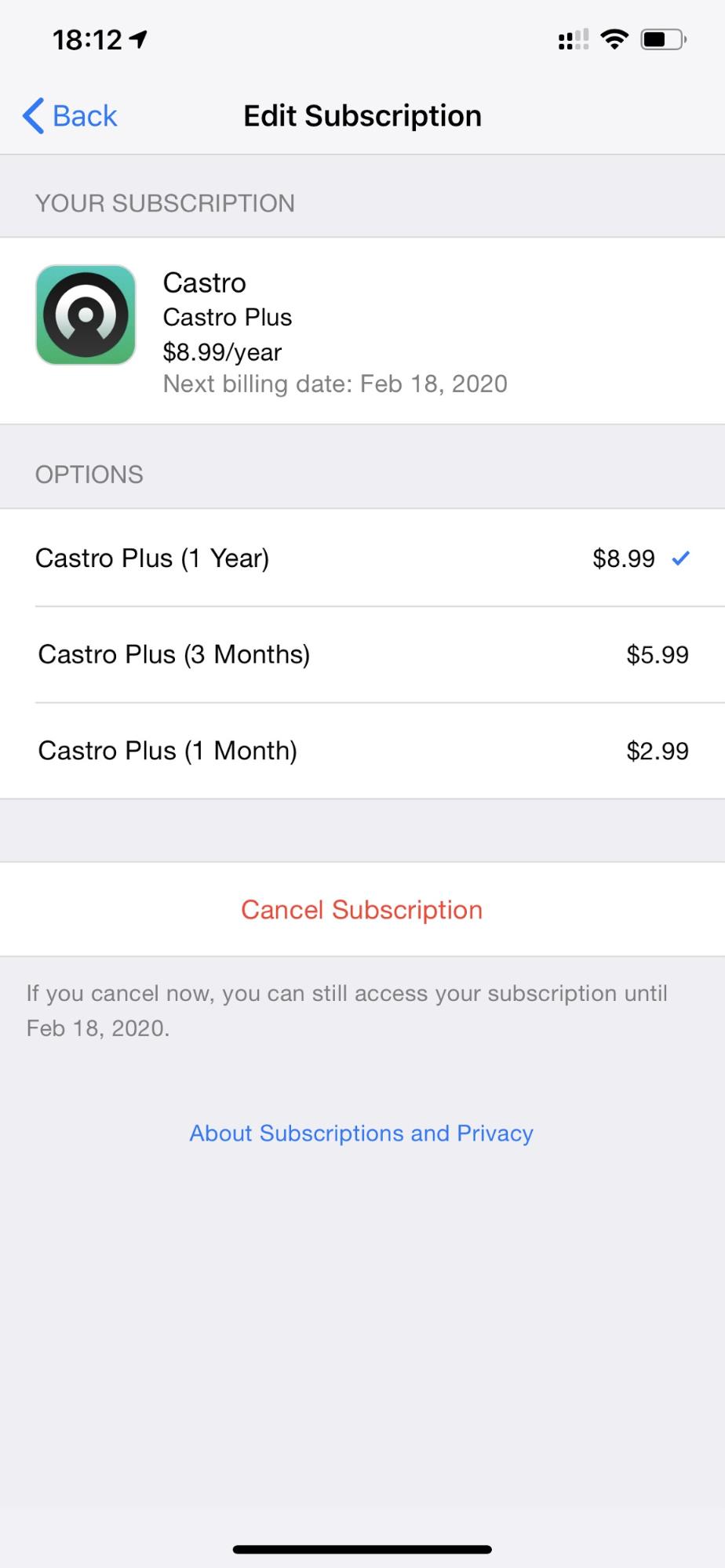Choose the Castro Plus (3 Months) plan
Screen dimensions: 725x1568
(361, 655)
